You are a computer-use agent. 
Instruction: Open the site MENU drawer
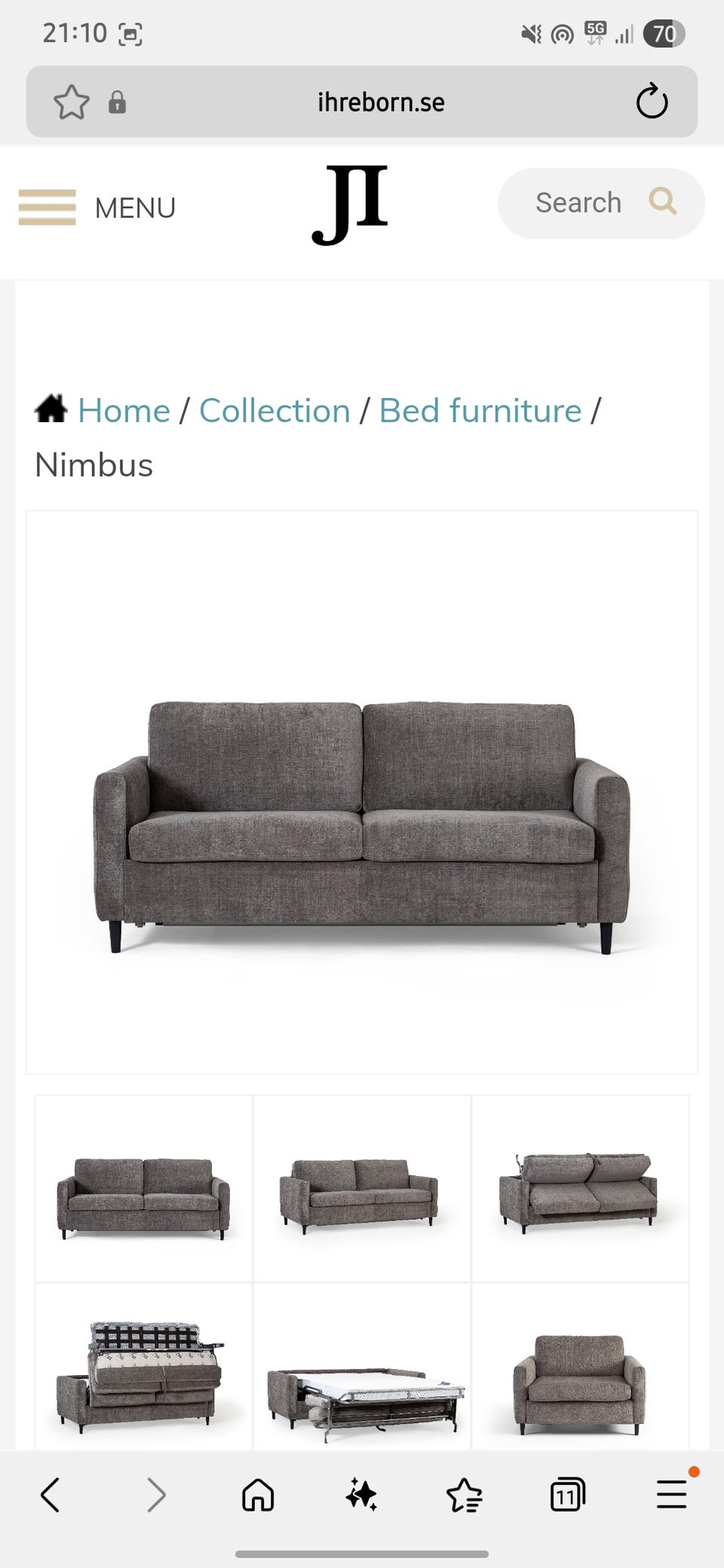(97, 207)
